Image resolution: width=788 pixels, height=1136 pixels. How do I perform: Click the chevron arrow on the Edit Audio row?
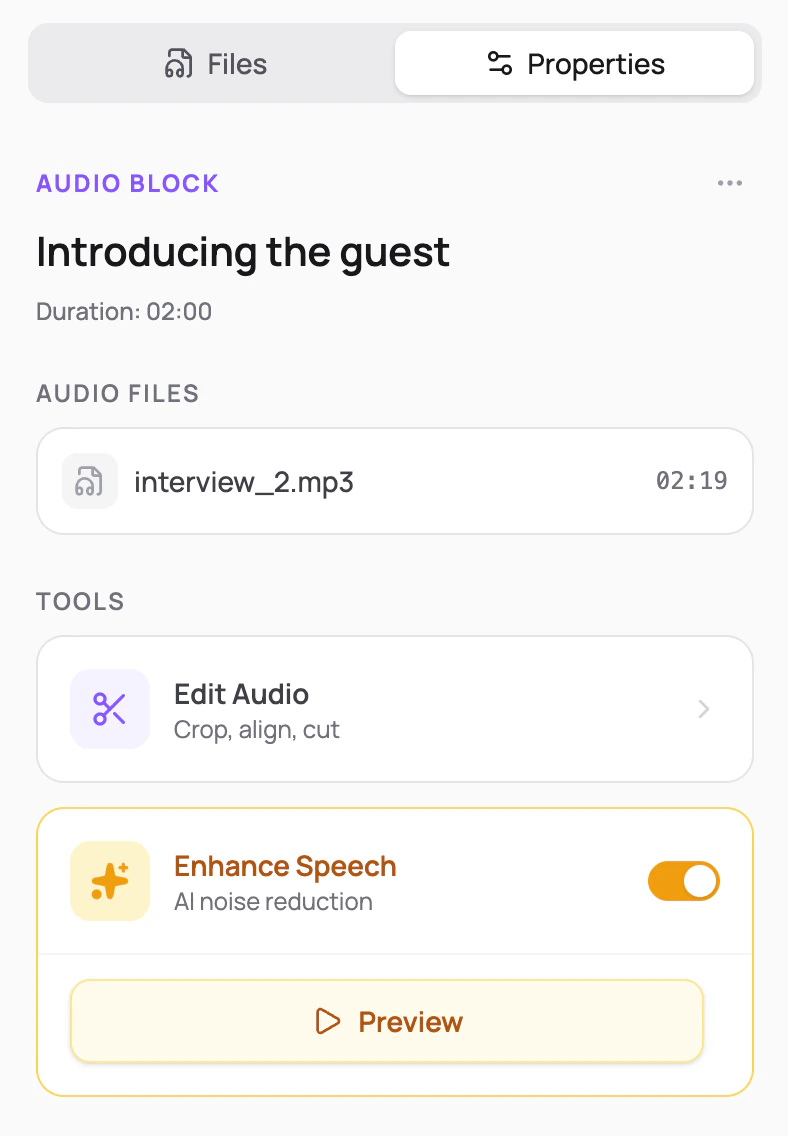tap(704, 709)
